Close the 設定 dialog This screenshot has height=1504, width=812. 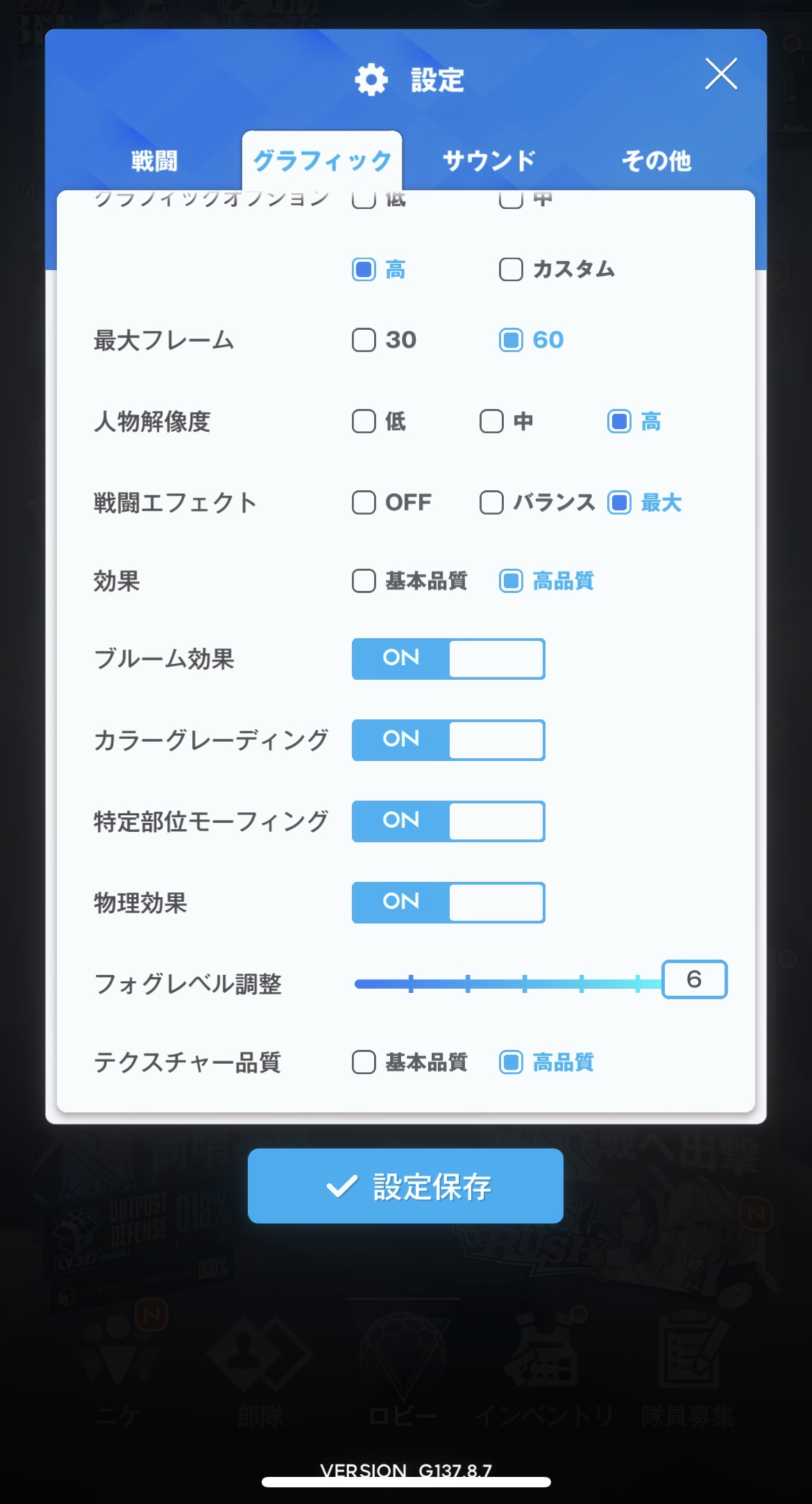click(x=721, y=74)
